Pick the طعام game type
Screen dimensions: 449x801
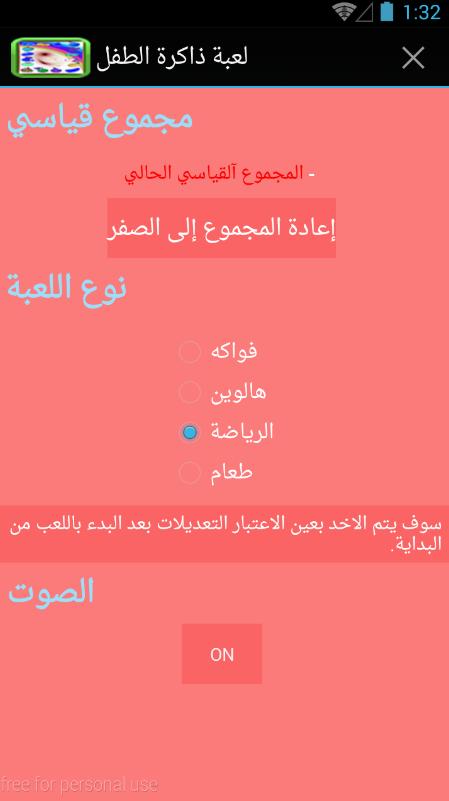click(x=216, y=473)
